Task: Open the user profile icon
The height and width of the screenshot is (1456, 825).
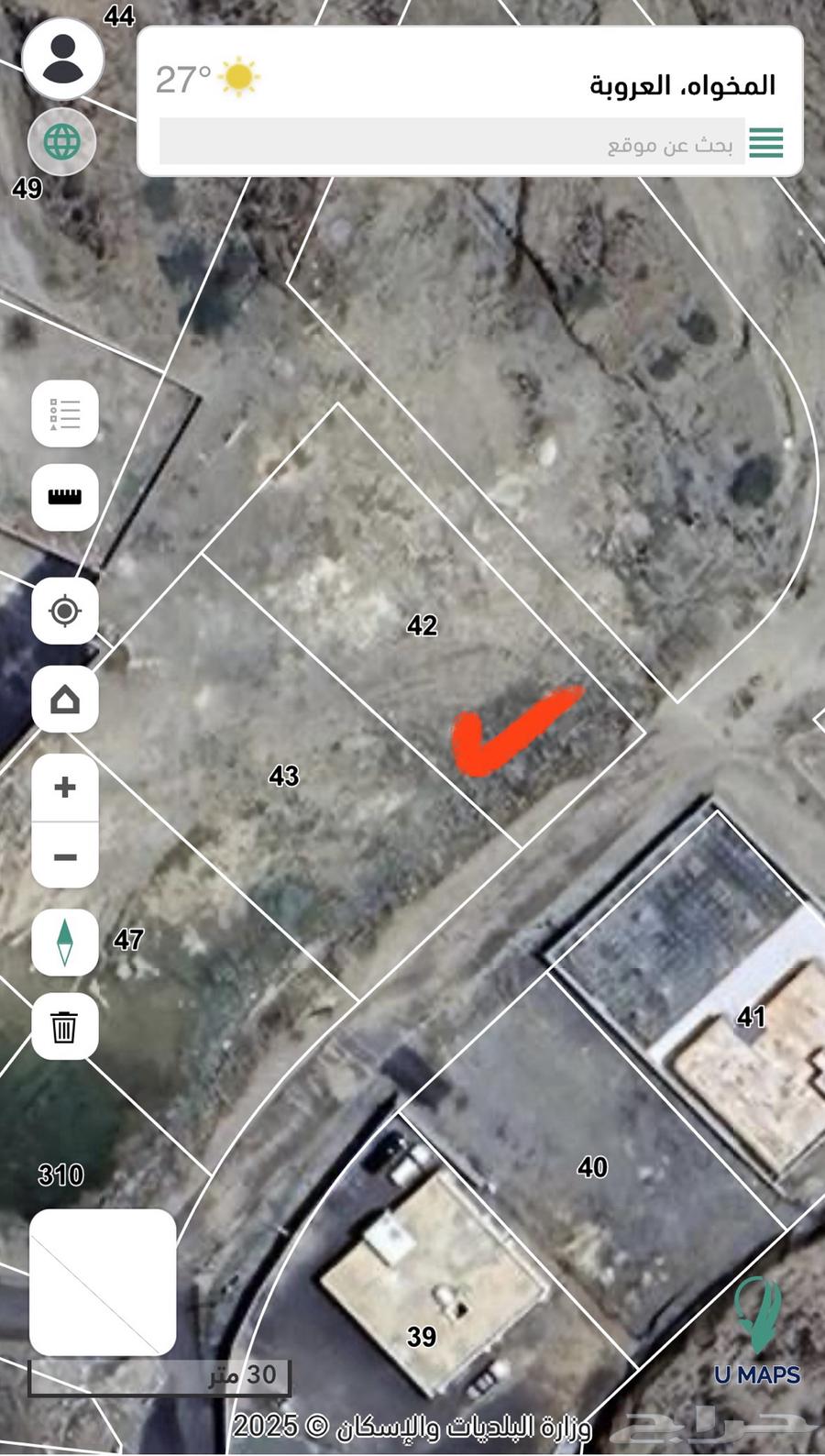Action: (62, 59)
